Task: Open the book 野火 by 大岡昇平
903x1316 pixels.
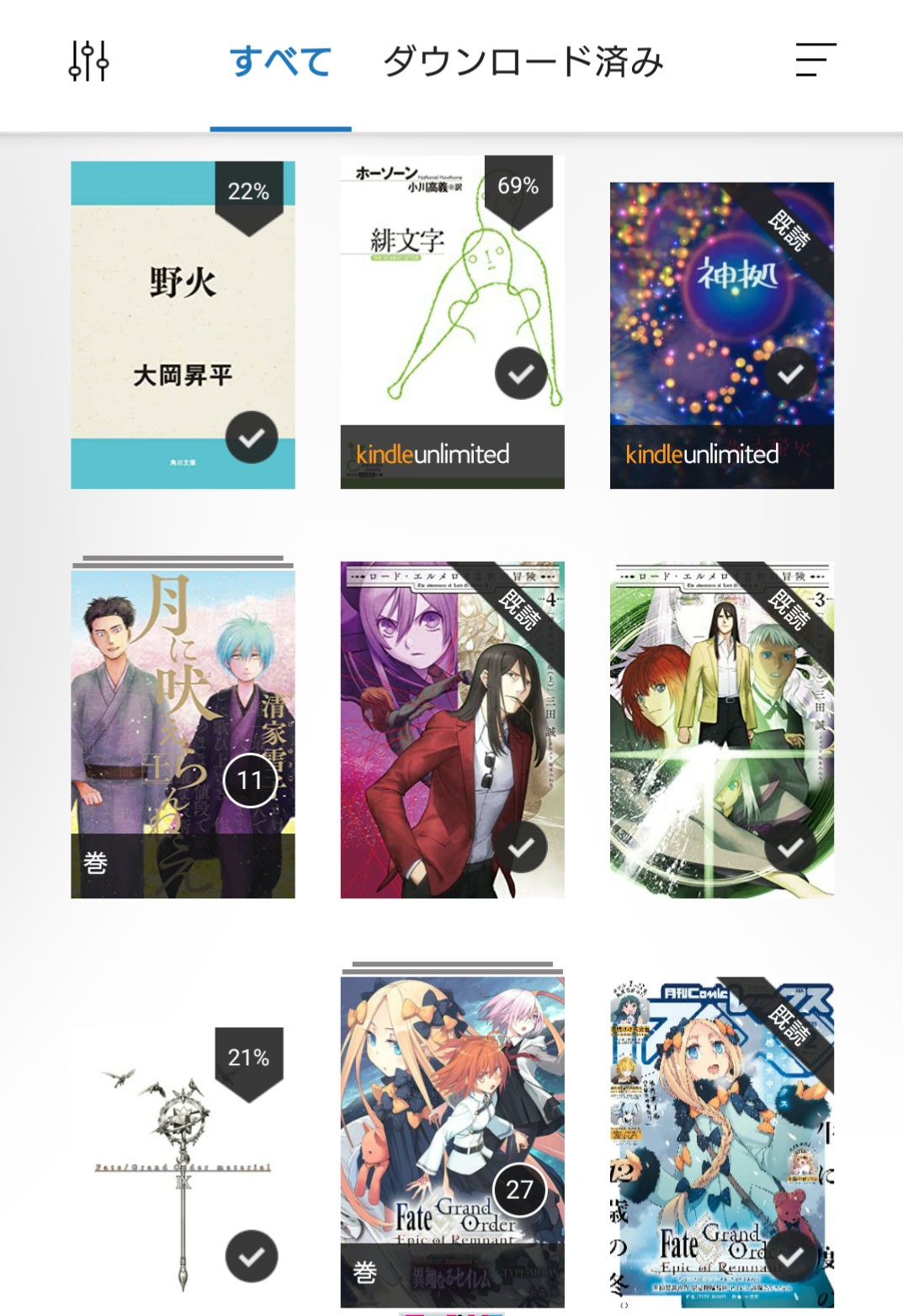Action: [183, 324]
